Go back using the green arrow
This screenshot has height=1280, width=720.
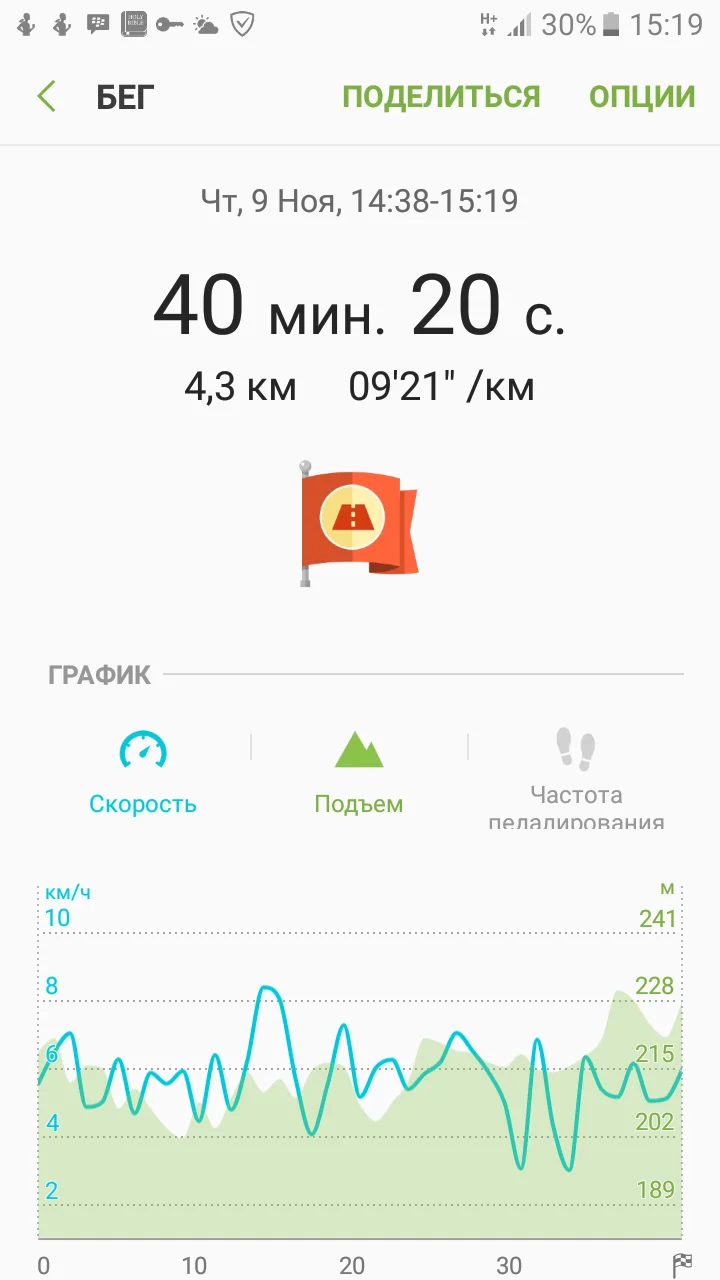coord(47,97)
